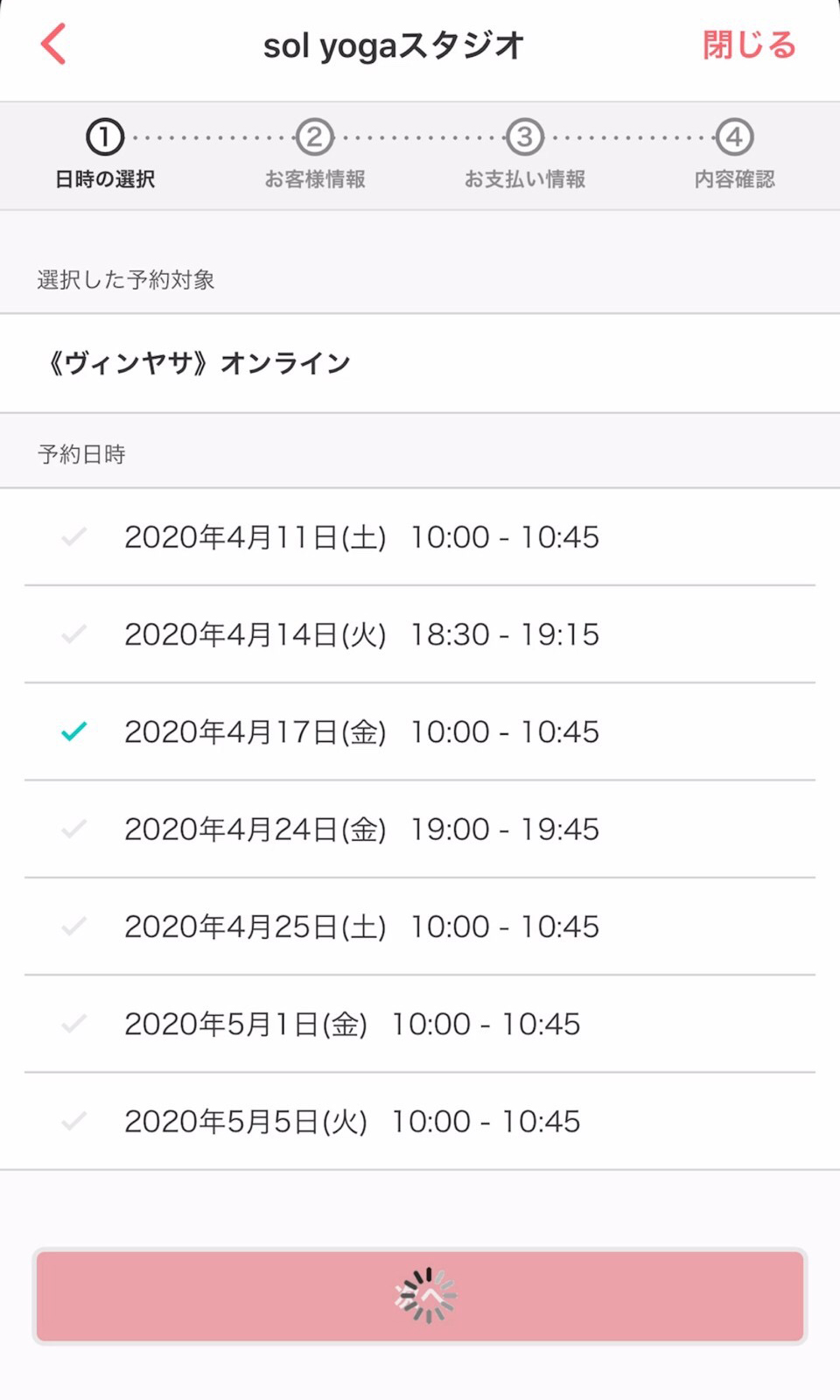Deselect the 2020年4月17日 booking slot
The width and height of the screenshot is (840, 1400).
tap(360, 731)
